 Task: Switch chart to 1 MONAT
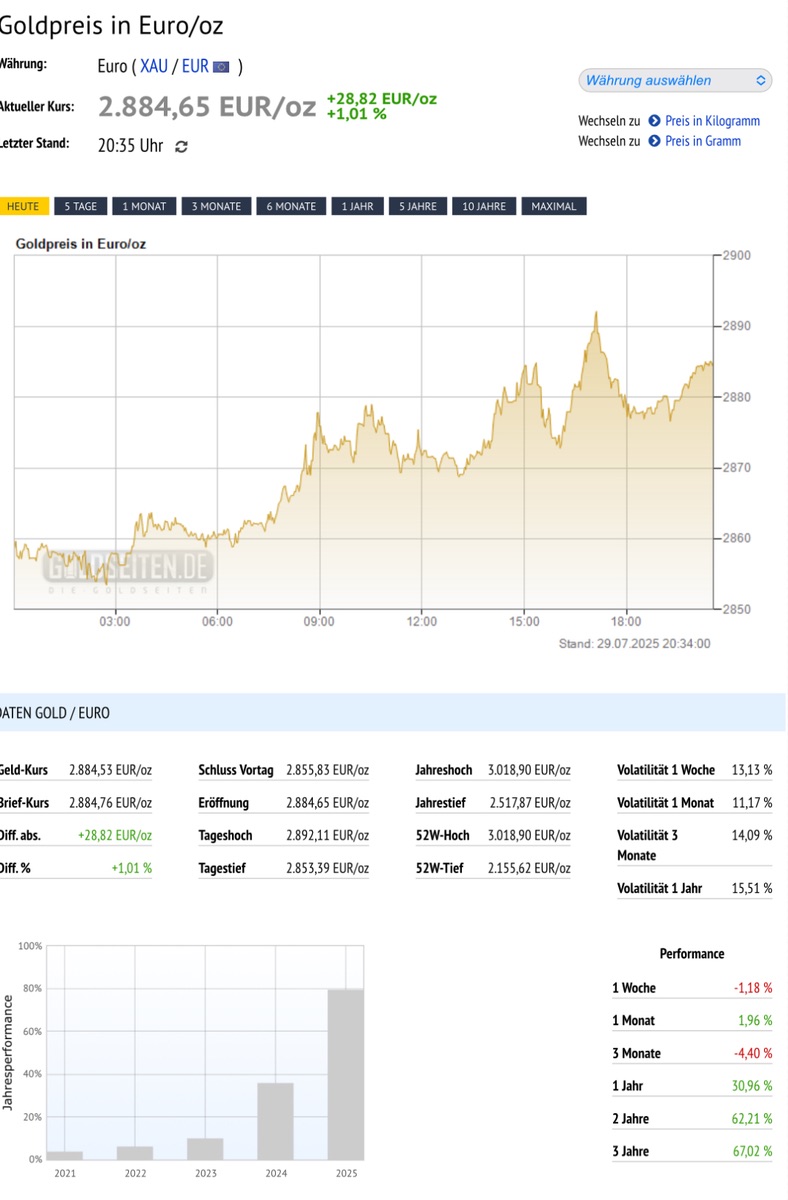pos(144,206)
